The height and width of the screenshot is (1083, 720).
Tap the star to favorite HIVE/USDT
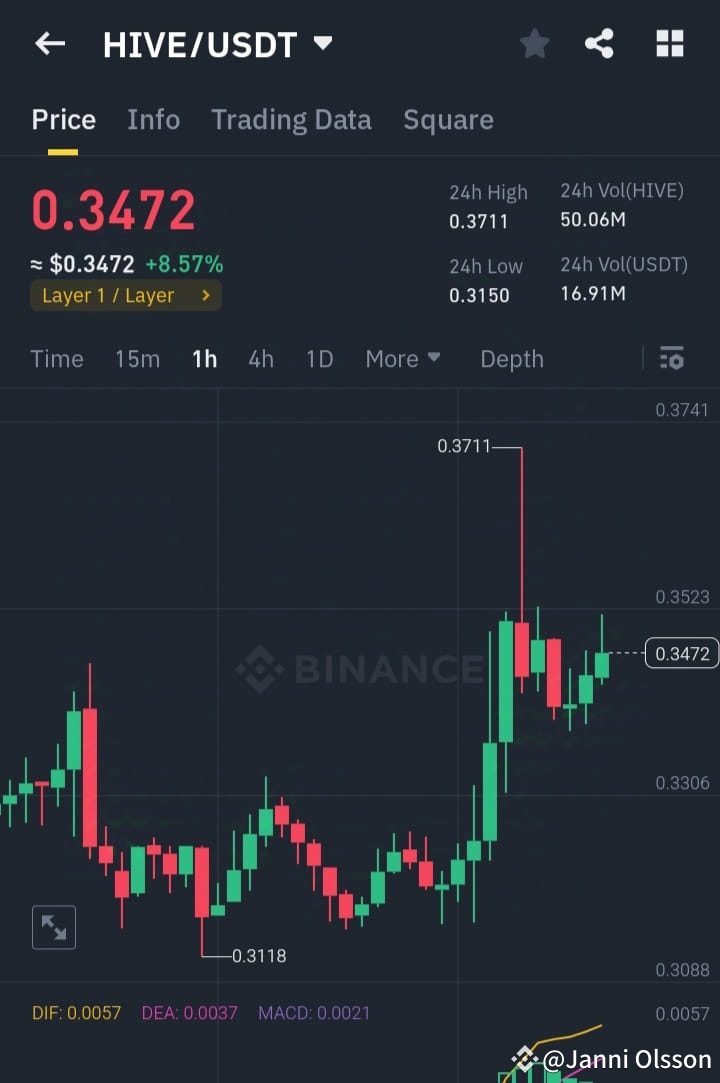coord(534,43)
